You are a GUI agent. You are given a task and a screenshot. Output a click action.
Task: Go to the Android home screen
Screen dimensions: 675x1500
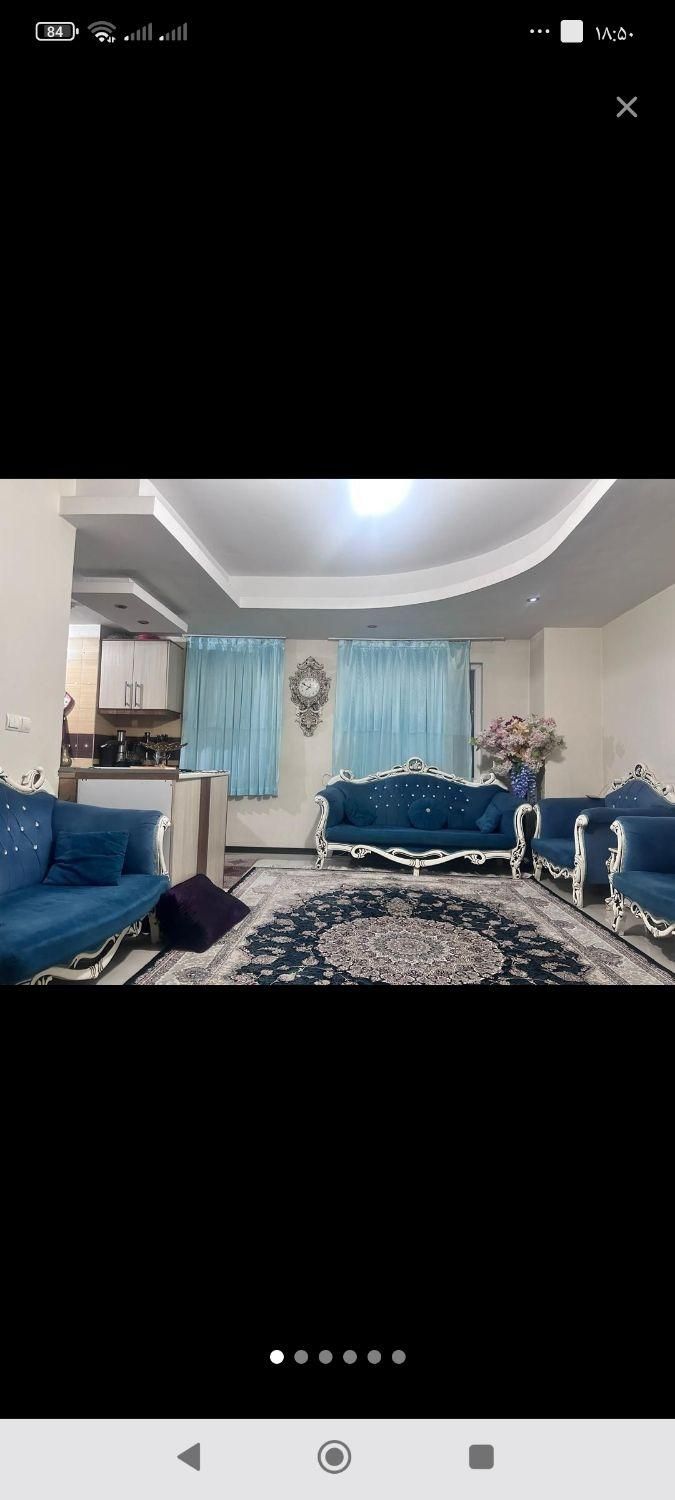click(335, 1456)
